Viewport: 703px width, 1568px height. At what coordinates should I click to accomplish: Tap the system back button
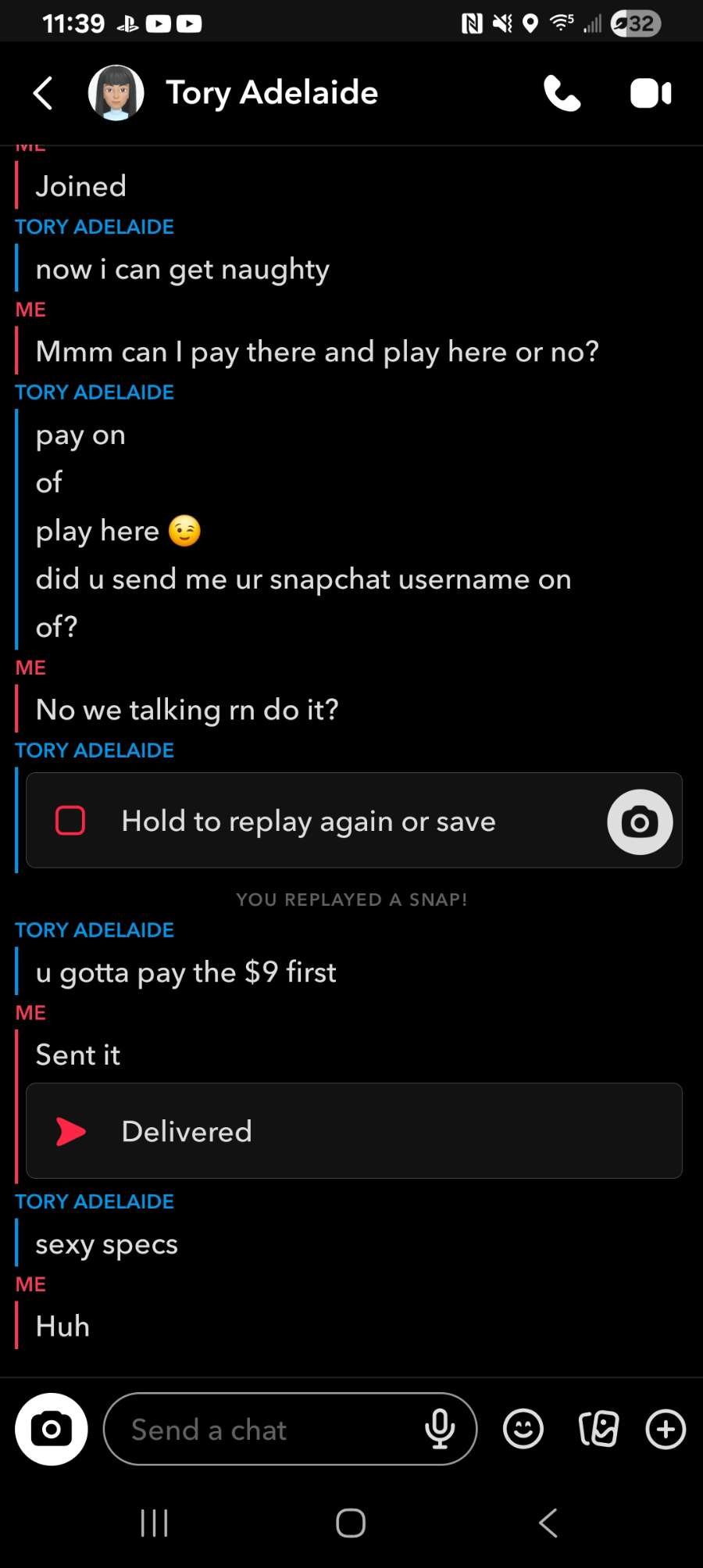pyautogui.click(x=548, y=1523)
